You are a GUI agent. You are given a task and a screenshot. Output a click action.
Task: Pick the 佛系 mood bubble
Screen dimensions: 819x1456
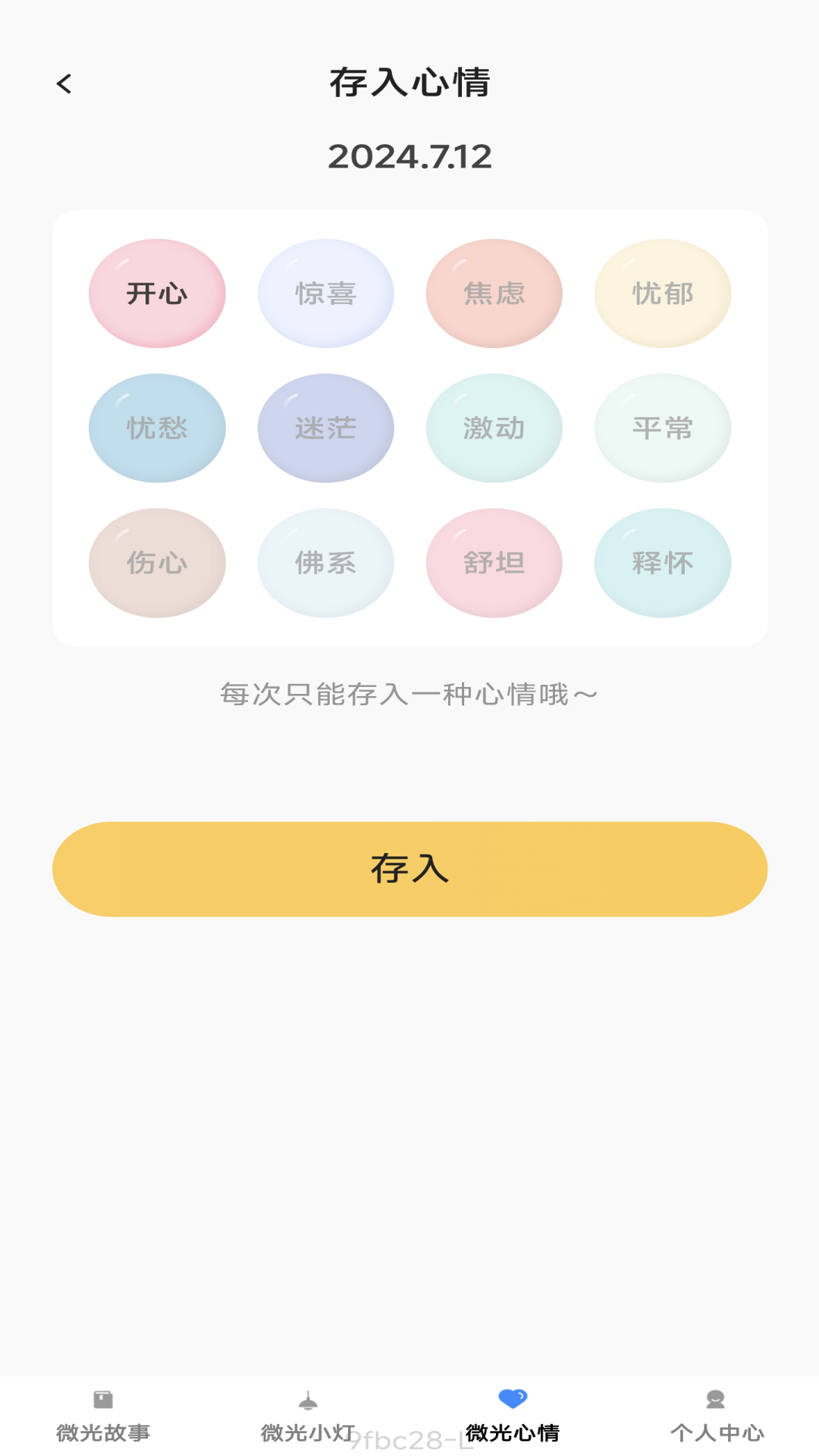(325, 563)
